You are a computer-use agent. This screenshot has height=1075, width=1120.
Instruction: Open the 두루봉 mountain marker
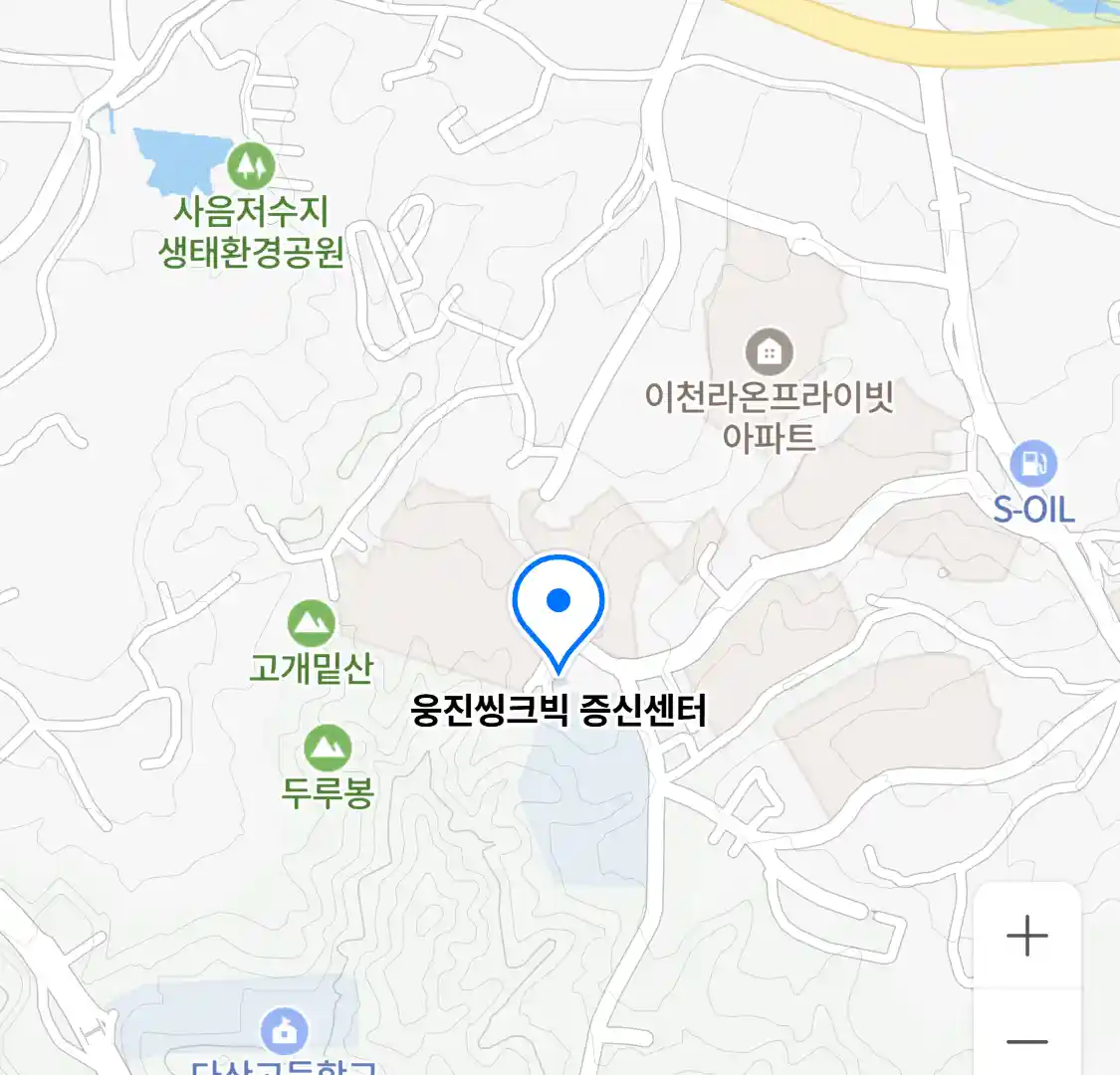tap(328, 749)
